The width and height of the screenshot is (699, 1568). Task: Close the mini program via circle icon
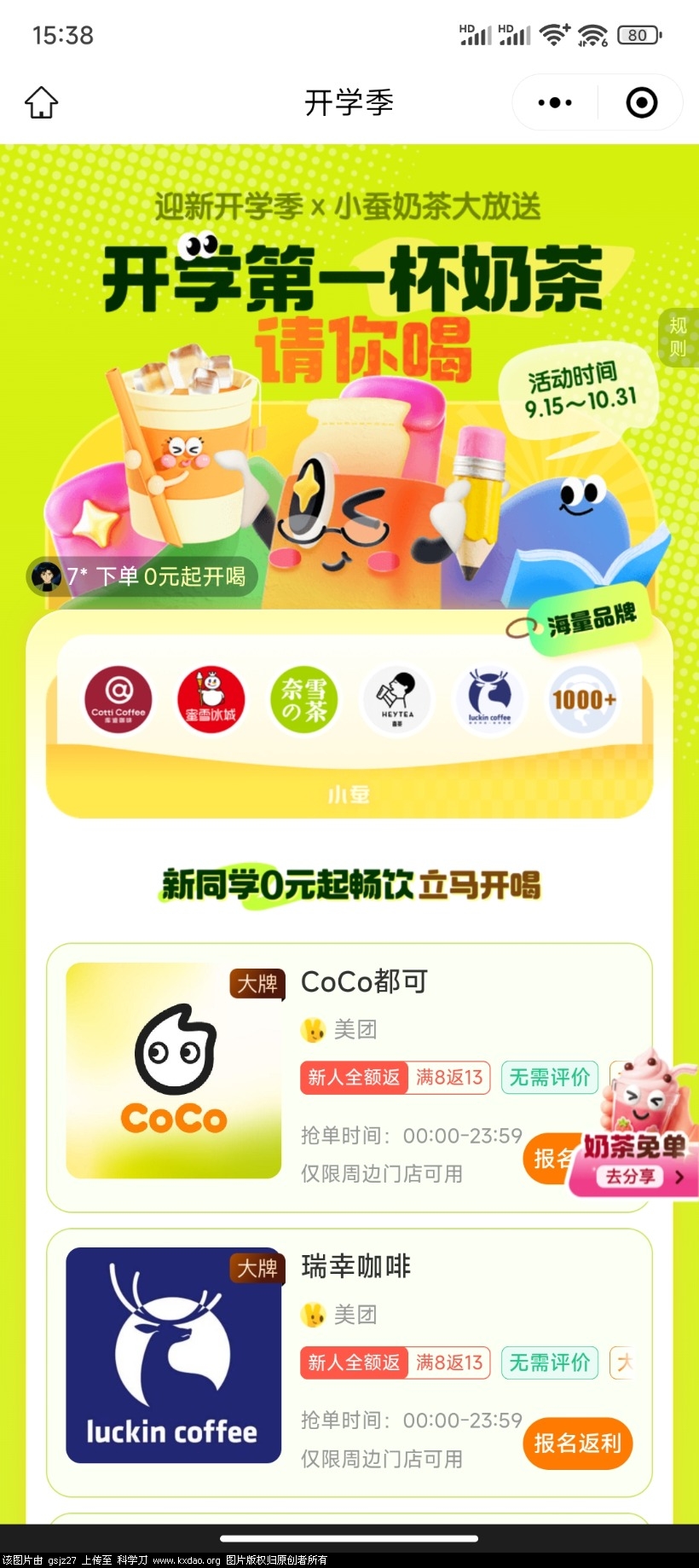pos(642,103)
